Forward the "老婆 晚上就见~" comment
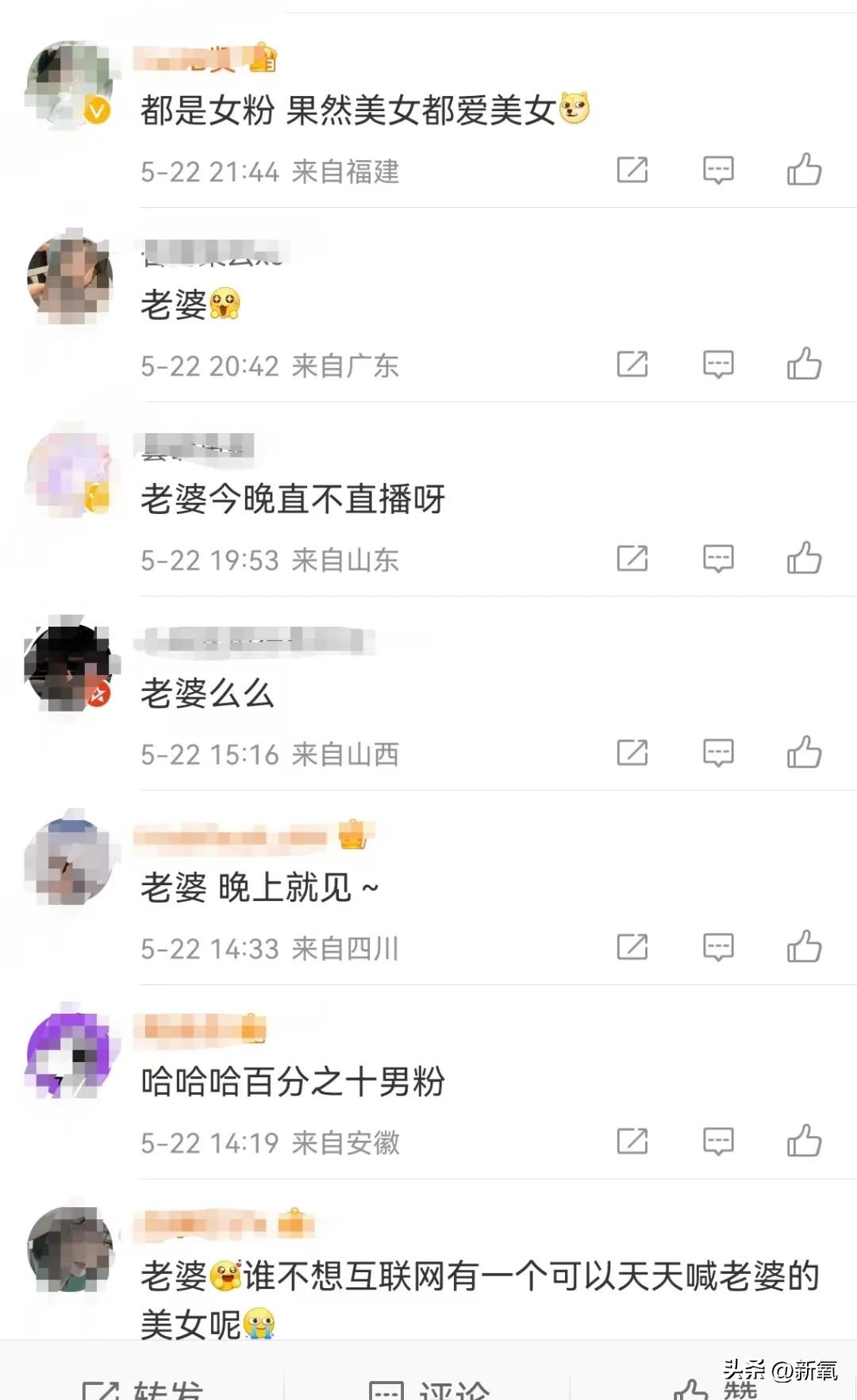 (x=631, y=946)
